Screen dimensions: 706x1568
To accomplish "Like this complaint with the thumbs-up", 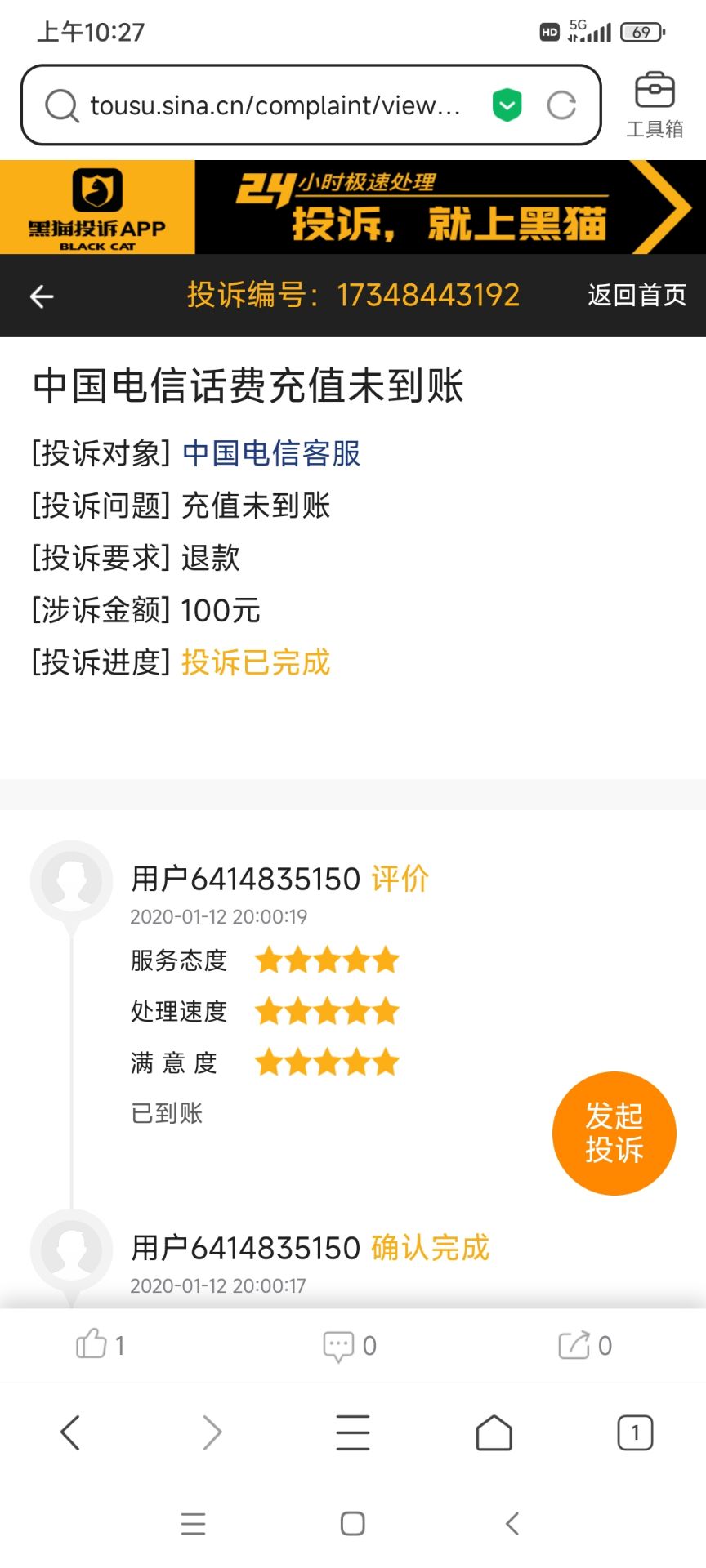I will pos(92,1344).
